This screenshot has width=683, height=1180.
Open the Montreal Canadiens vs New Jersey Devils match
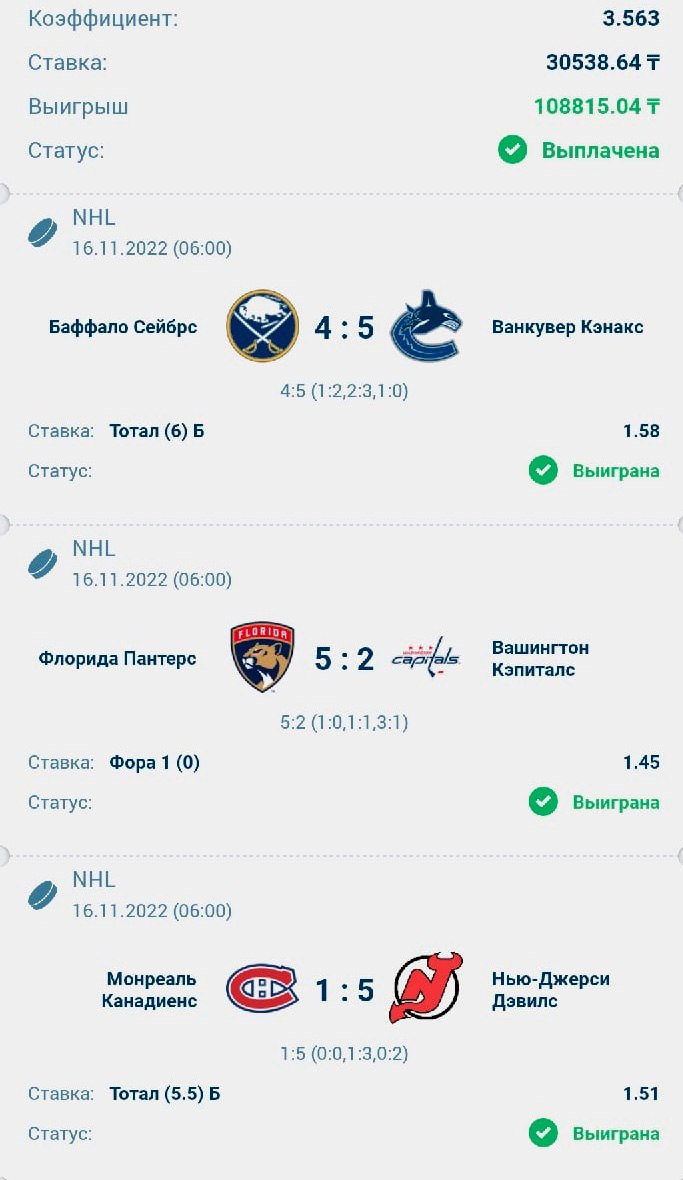coord(343,990)
